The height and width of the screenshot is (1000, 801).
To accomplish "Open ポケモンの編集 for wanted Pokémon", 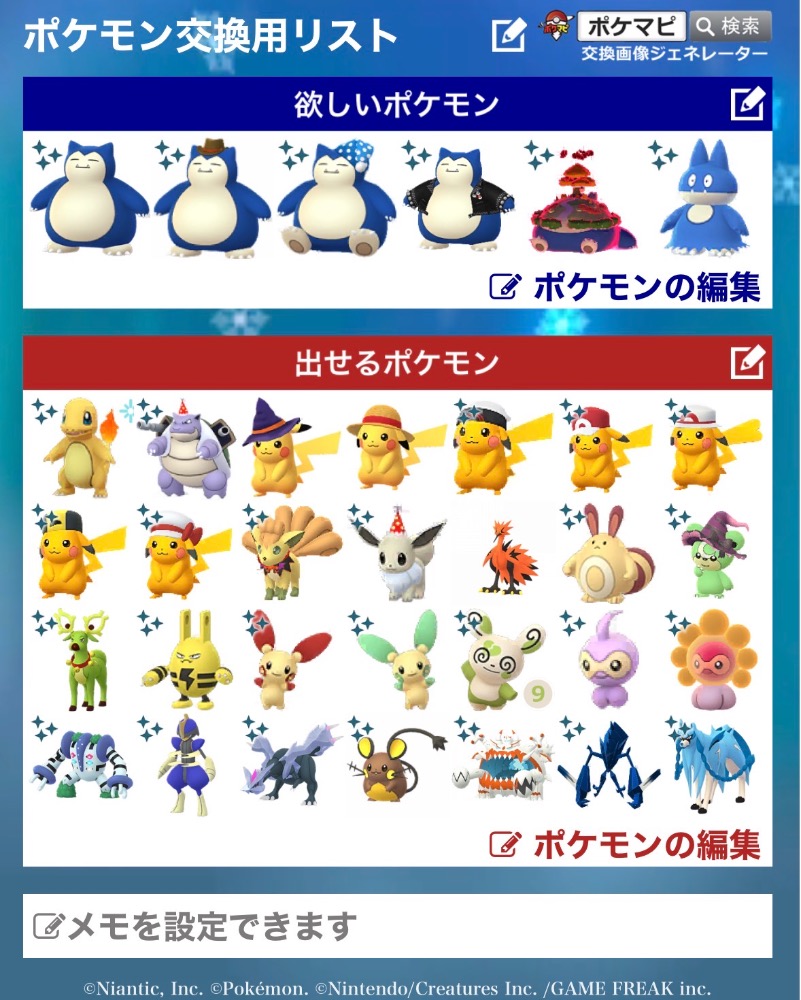I will 625,287.
